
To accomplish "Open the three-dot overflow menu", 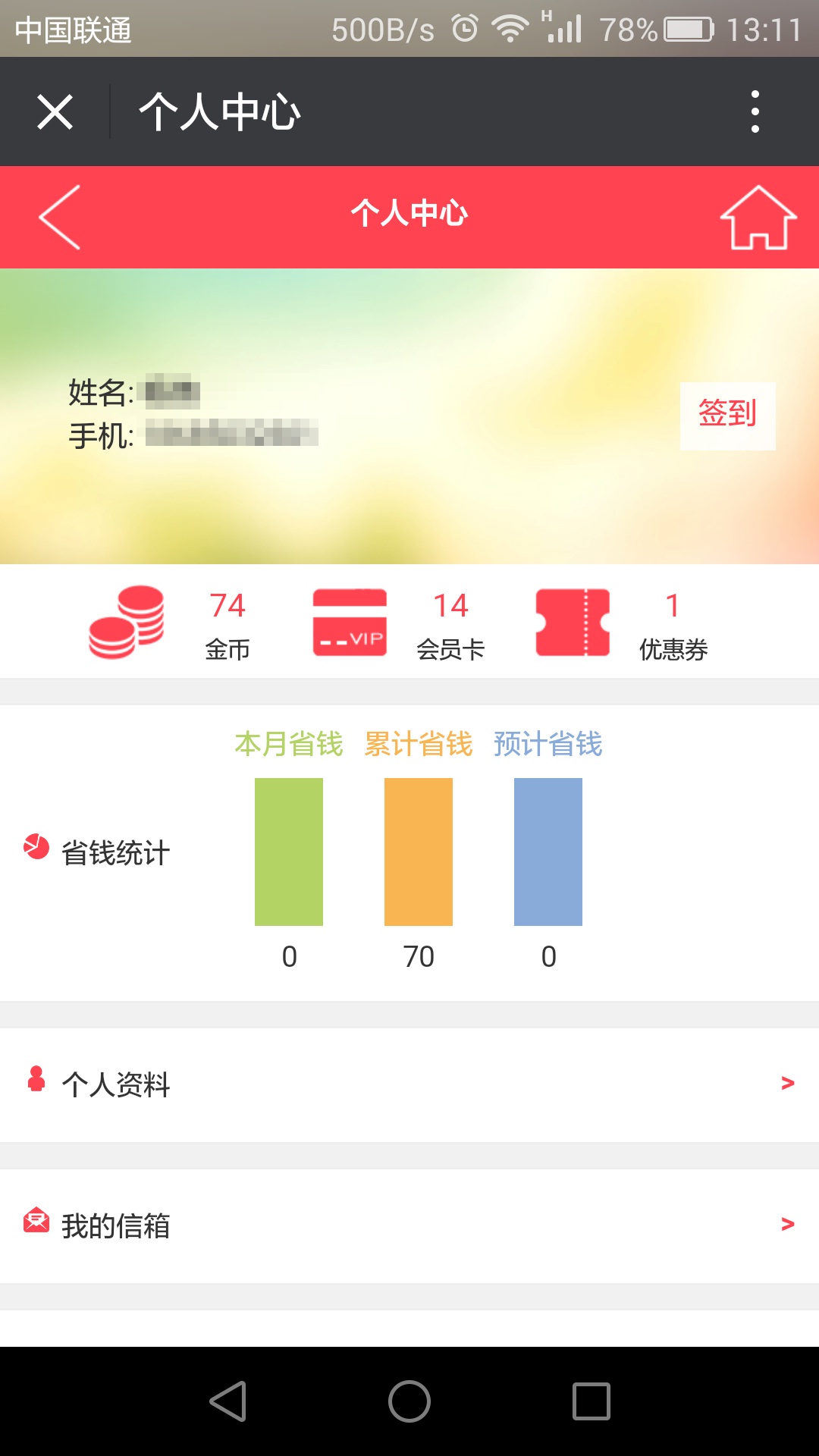I will click(x=755, y=111).
